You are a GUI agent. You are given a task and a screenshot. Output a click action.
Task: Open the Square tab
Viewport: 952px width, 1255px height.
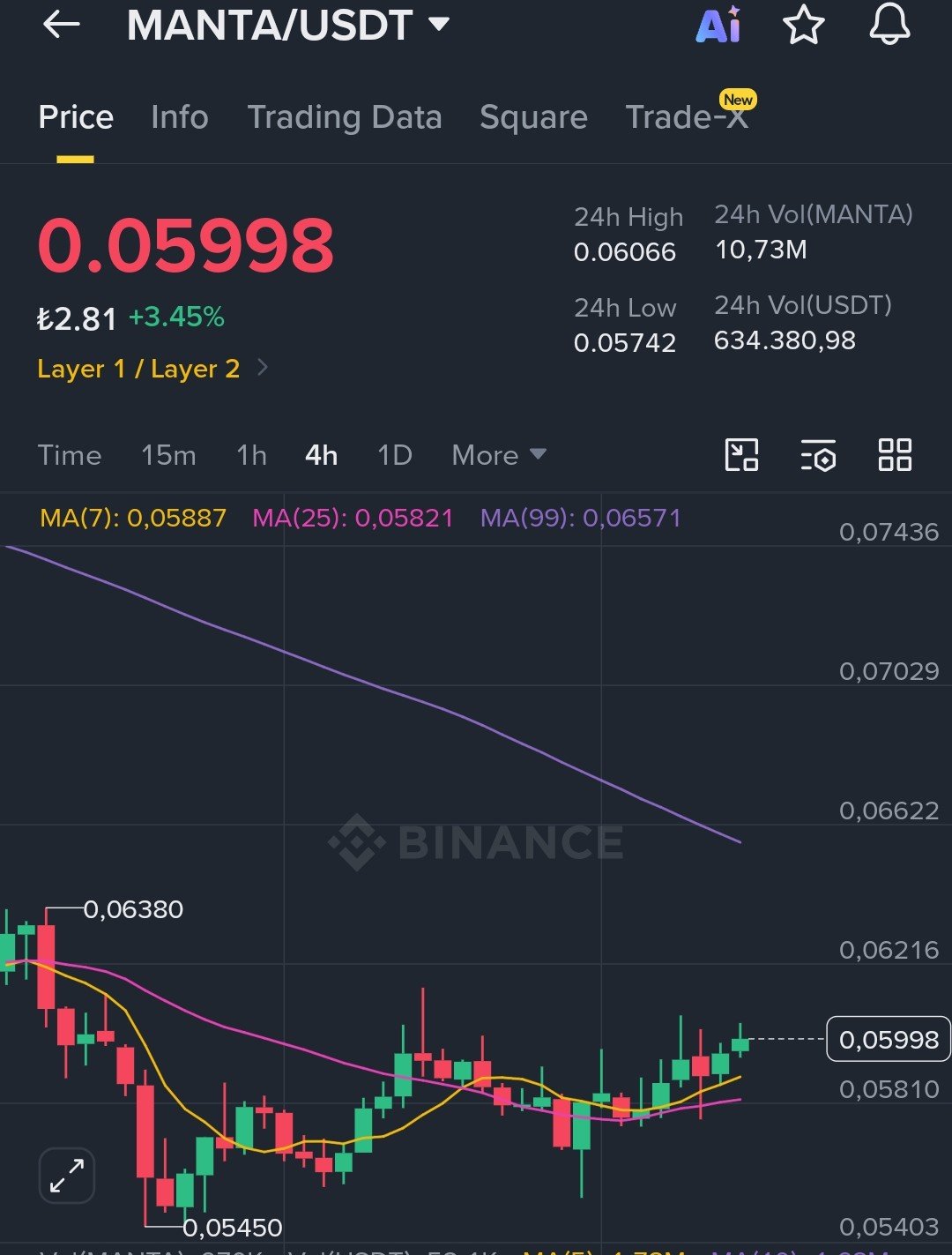click(x=533, y=117)
